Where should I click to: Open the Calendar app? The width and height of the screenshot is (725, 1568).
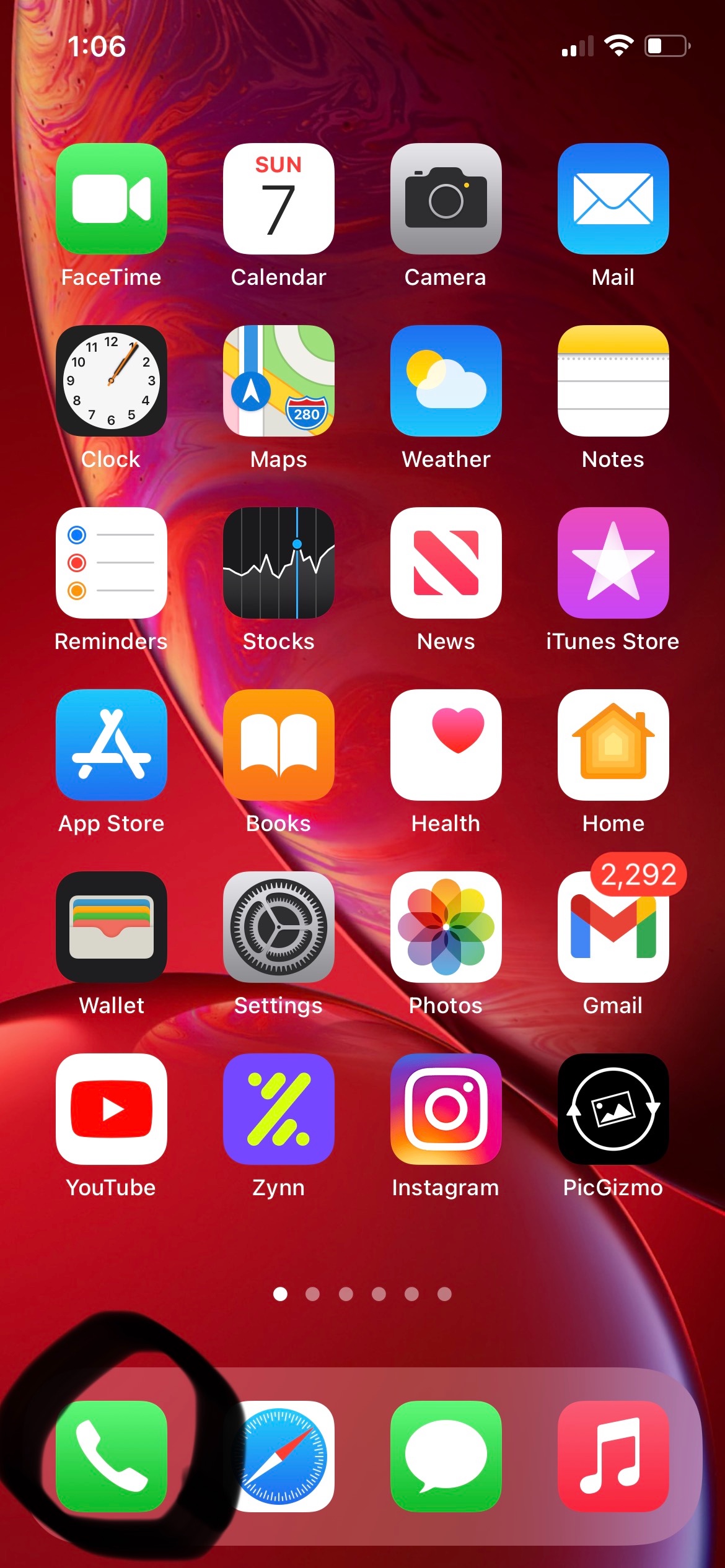[278, 199]
